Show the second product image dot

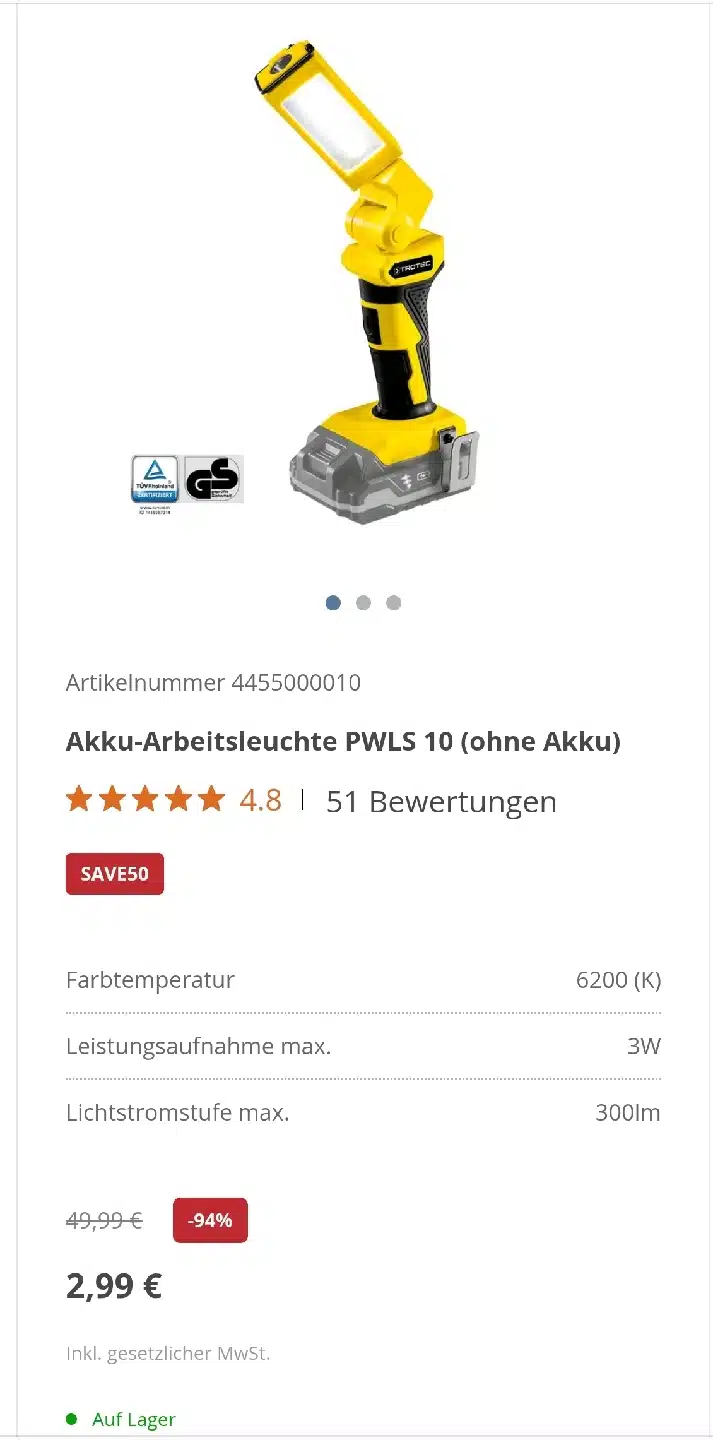click(363, 602)
